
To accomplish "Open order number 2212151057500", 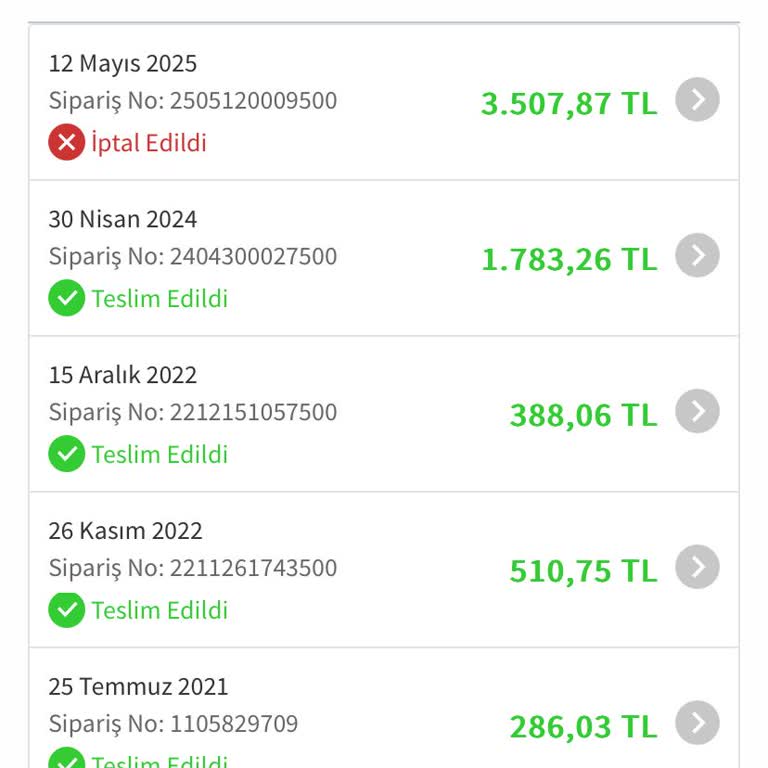I will (x=697, y=412).
